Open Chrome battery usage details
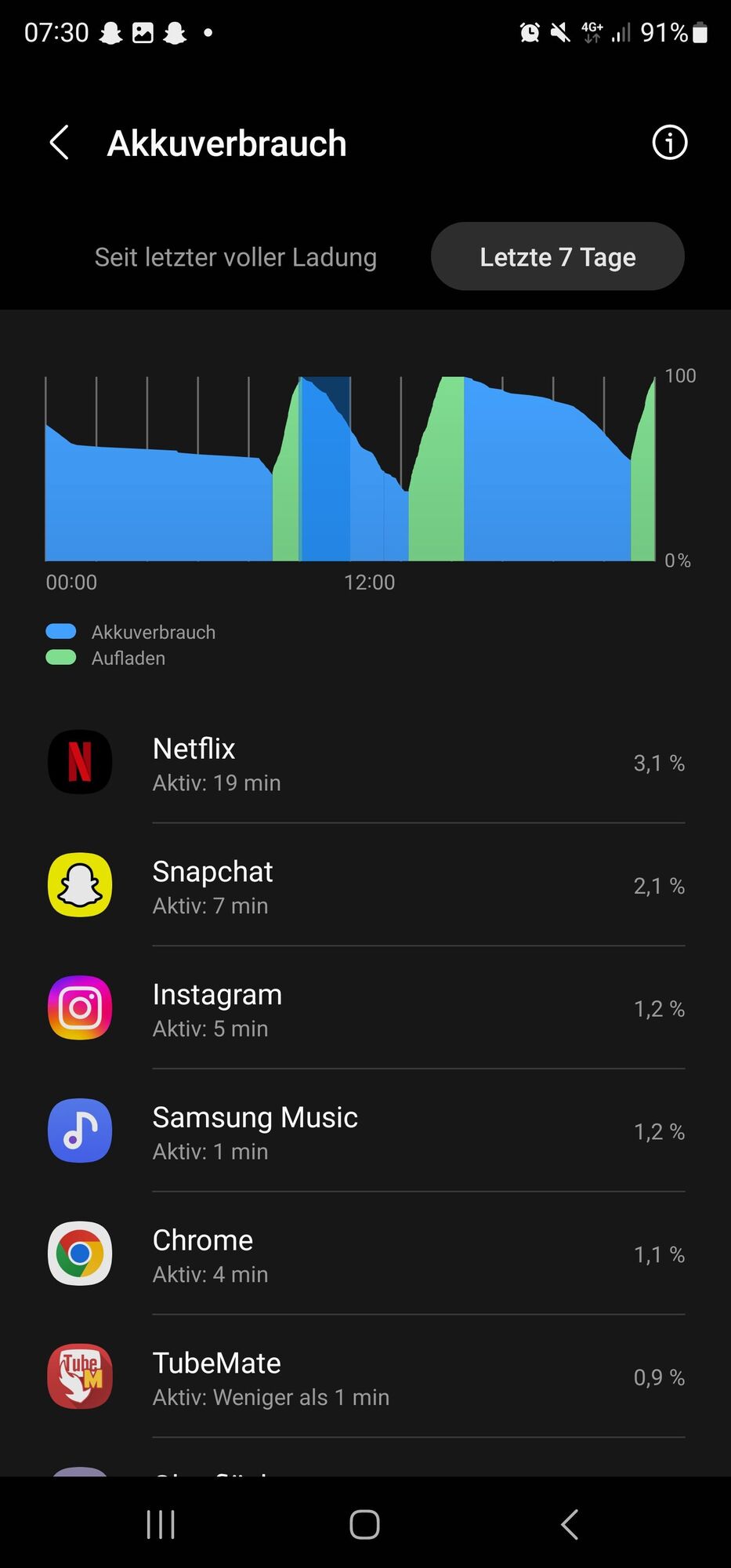The image size is (731, 1568). click(365, 1254)
